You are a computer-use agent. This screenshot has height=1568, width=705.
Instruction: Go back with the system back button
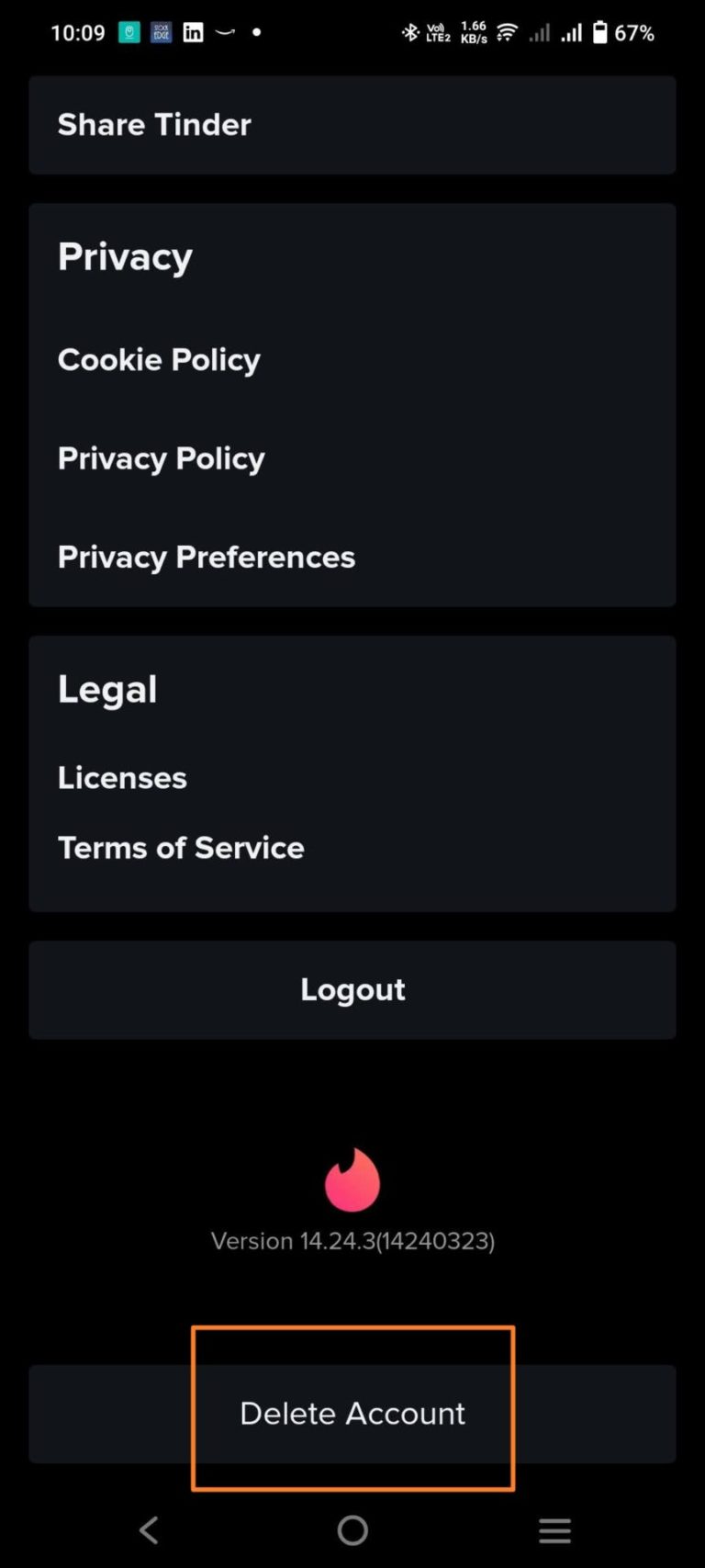tap(149, 1530)
